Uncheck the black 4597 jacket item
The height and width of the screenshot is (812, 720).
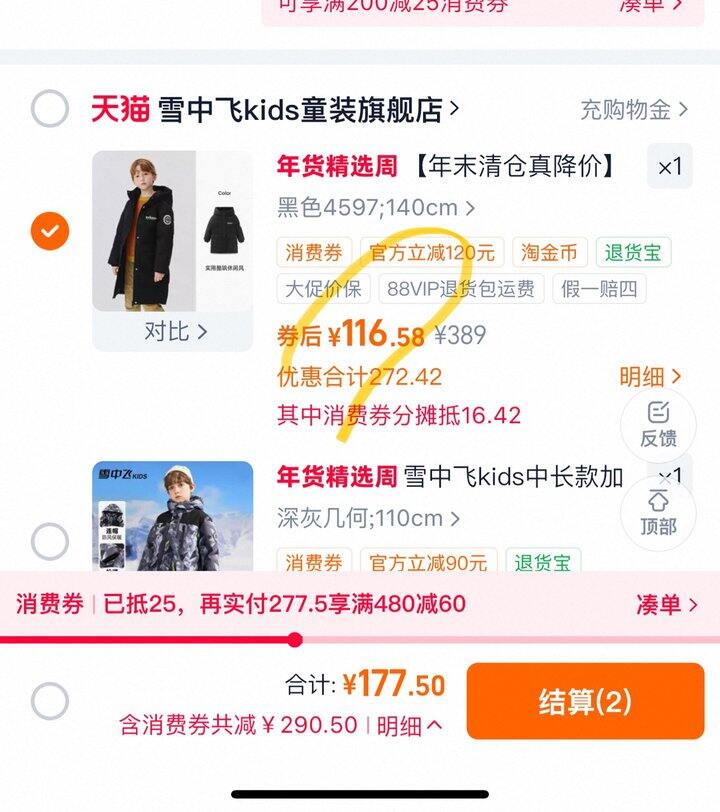pyautogui.click(x=50, y=231)
